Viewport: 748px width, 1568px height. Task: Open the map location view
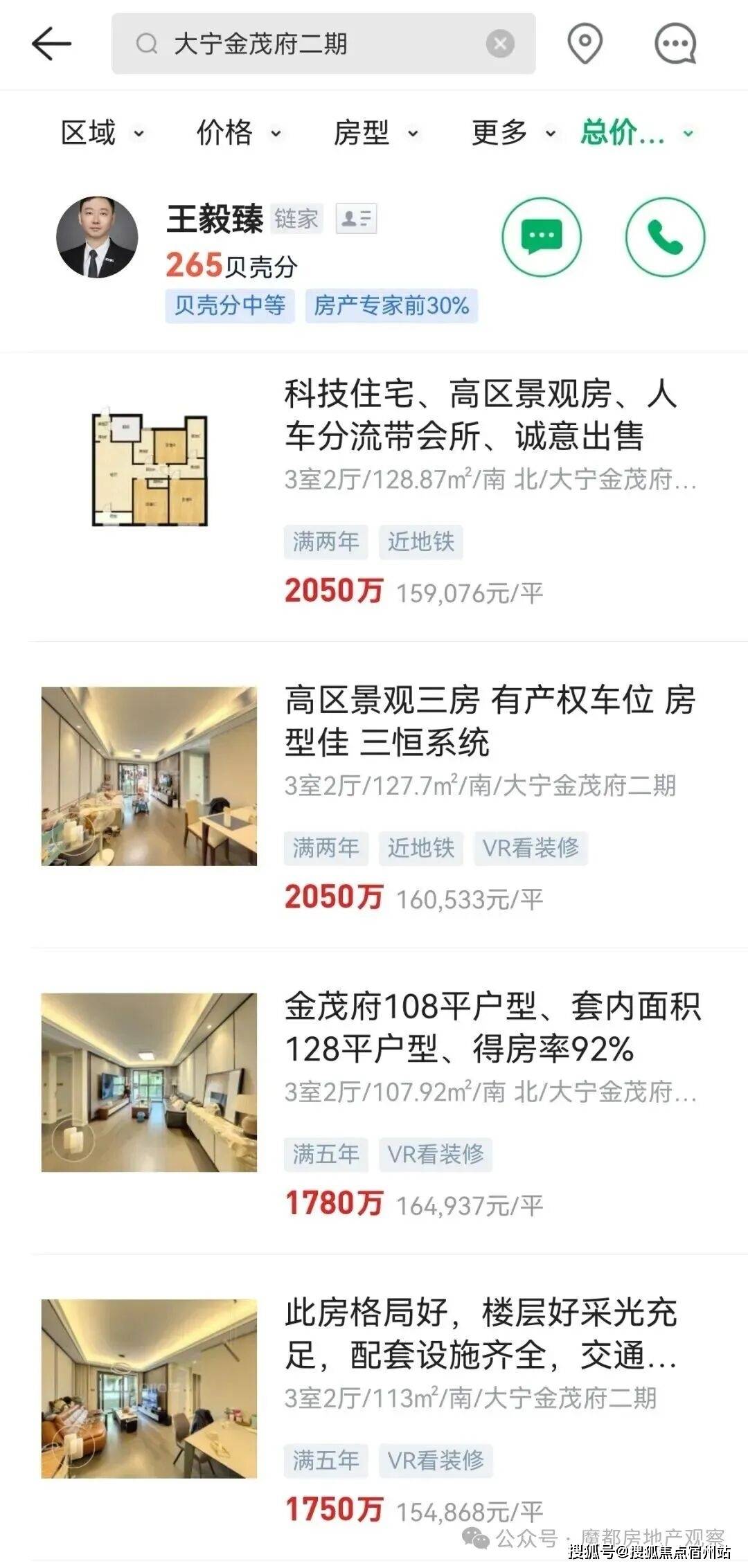[585, 44]
